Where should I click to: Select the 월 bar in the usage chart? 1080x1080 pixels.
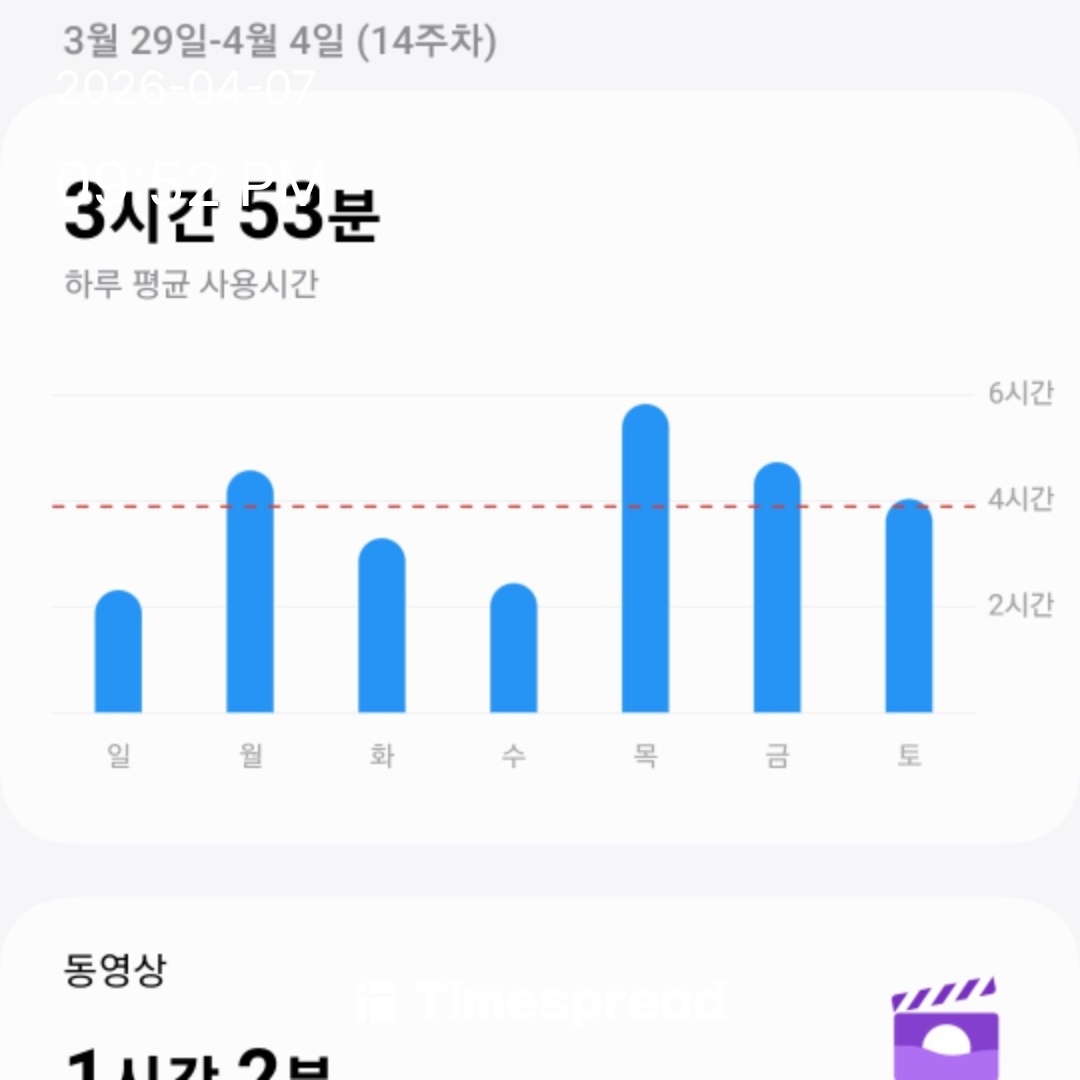[250, 592]
